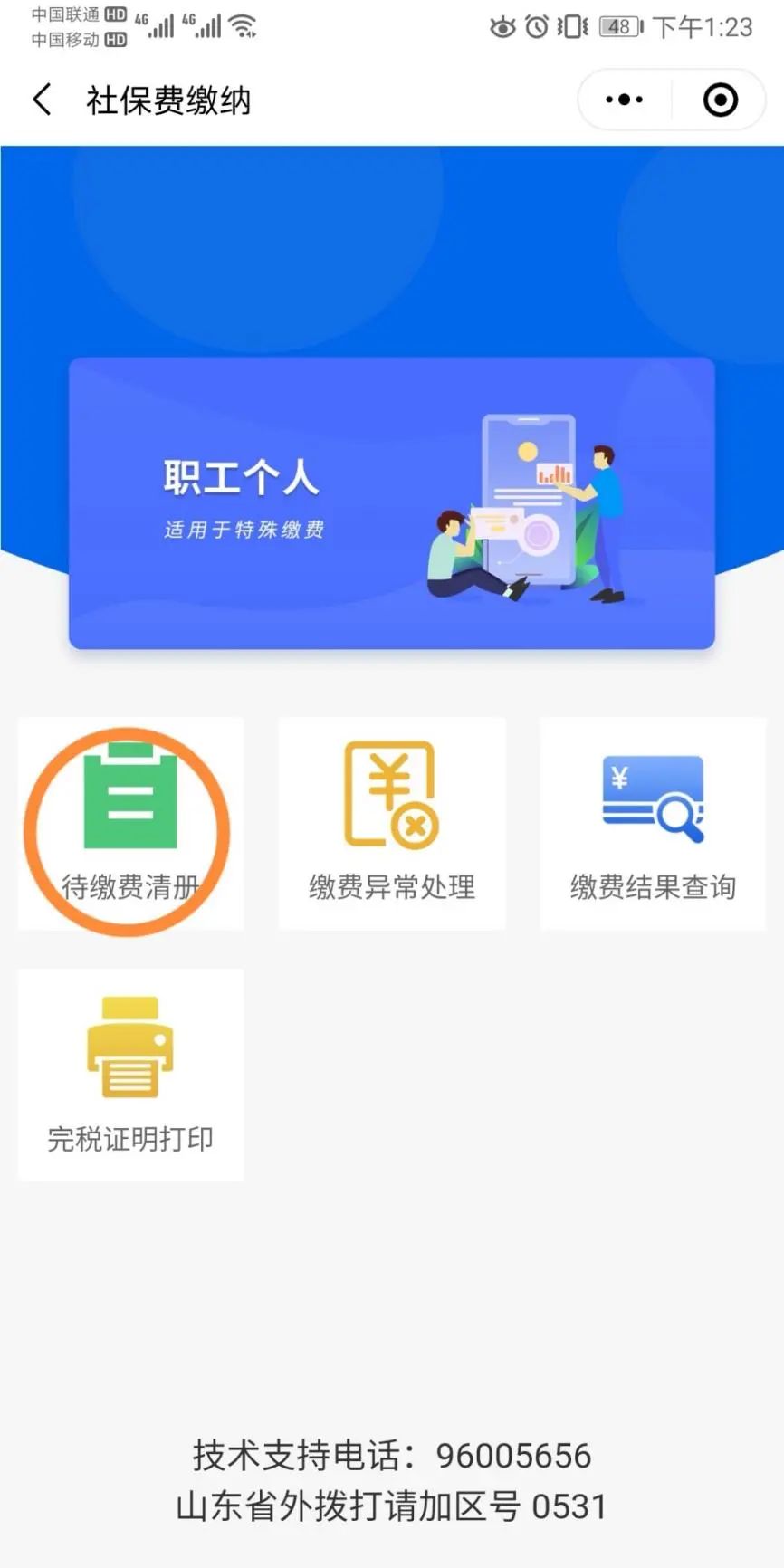Close the mini program with the circle button
This screenshot has width=784, height=1568.
[x=721, y=100]
